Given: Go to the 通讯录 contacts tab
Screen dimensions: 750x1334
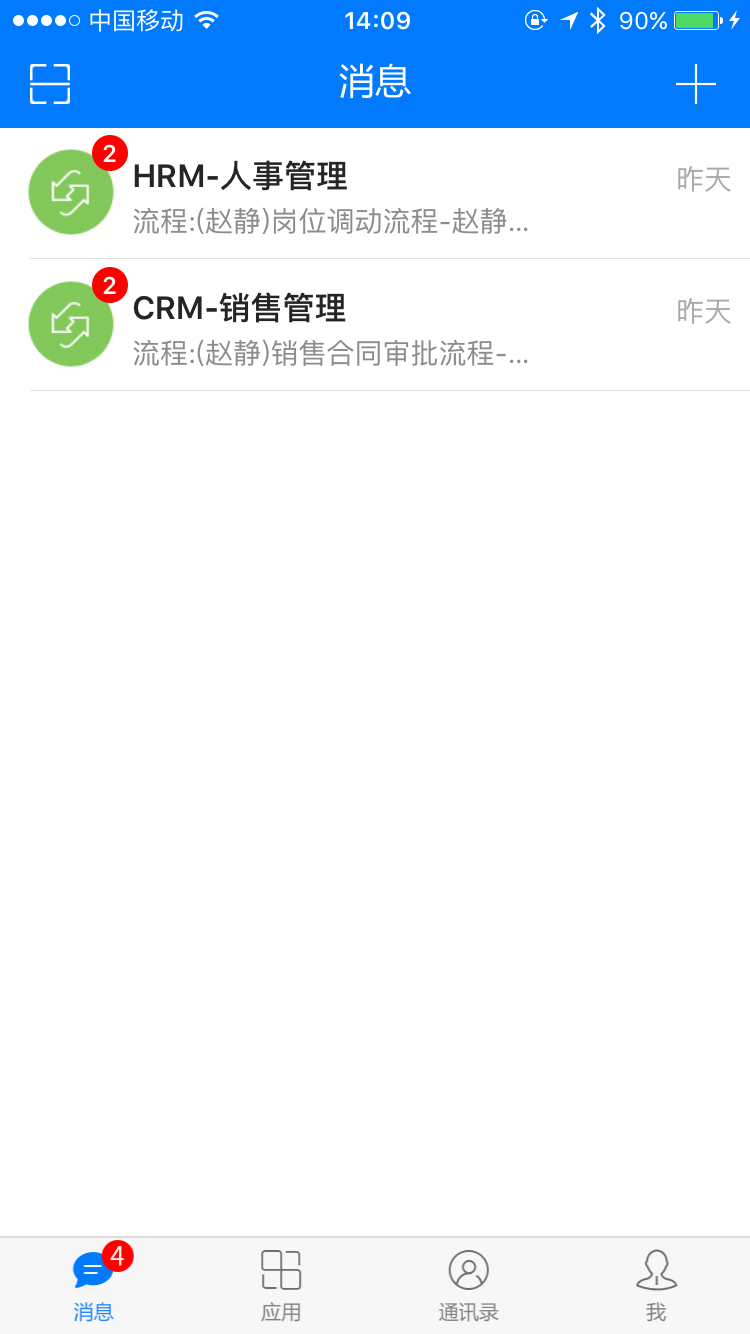Looking at the screenshot, I should [468, 1286].
